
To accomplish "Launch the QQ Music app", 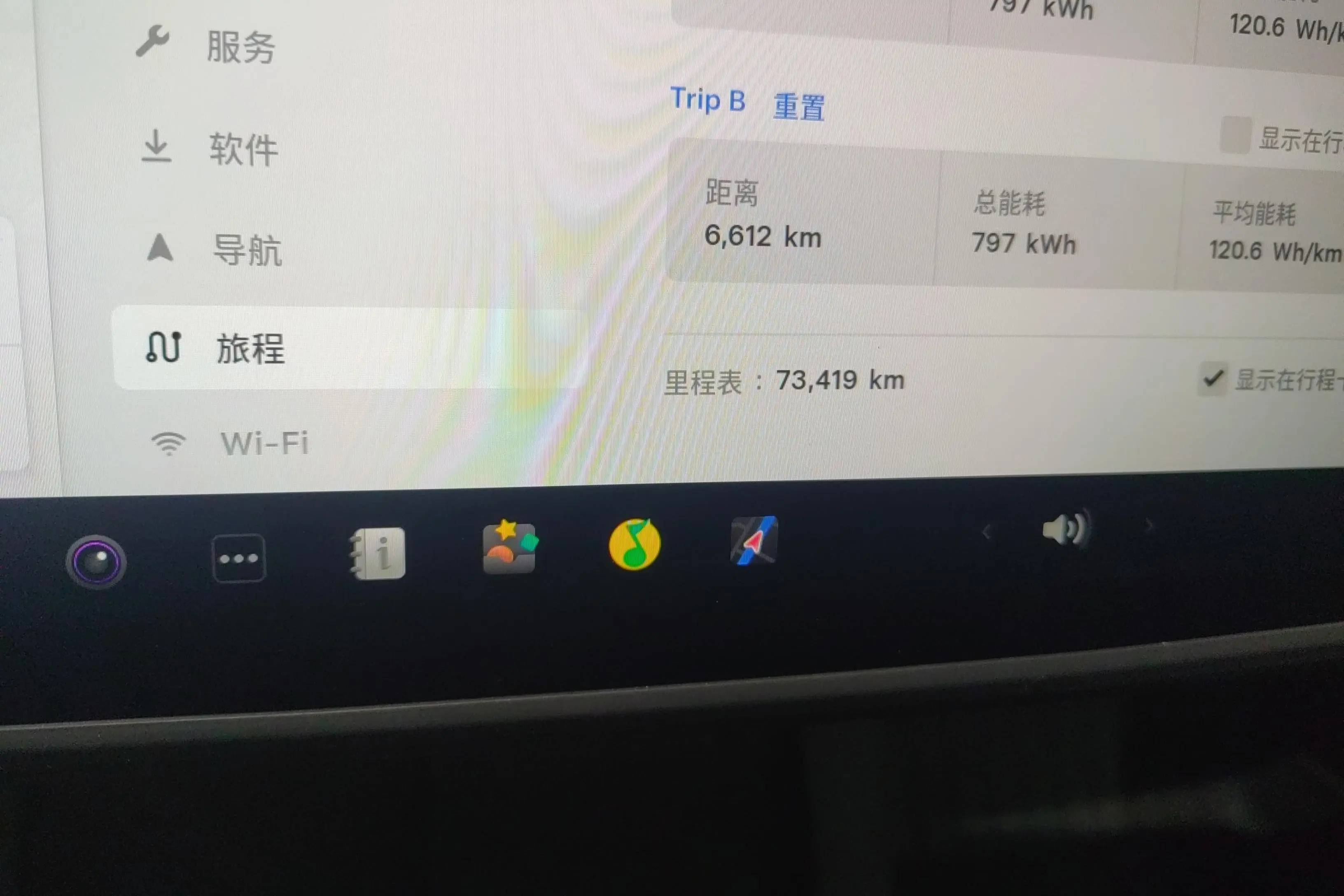I will (634, 545).
